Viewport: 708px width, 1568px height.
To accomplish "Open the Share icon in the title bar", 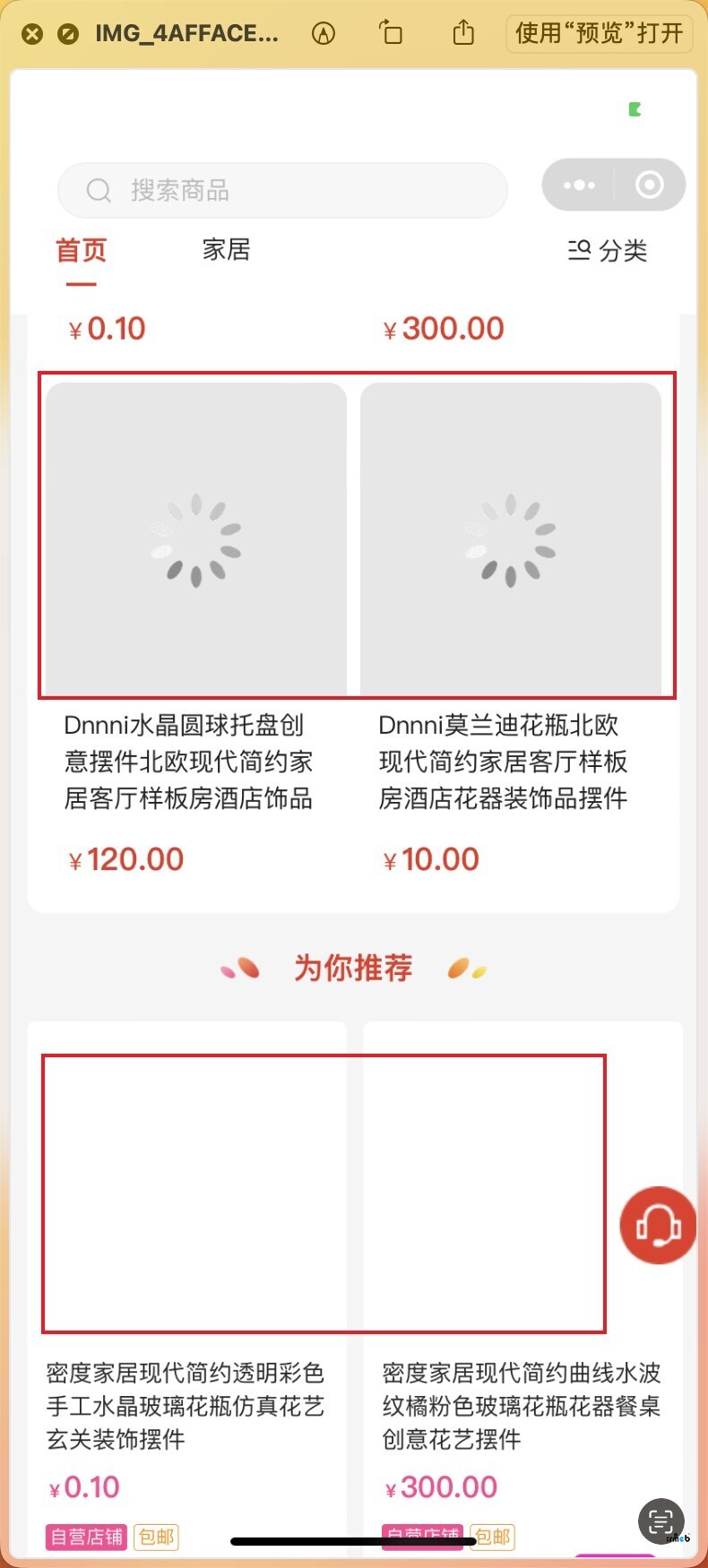I will (x=462, y=33).
